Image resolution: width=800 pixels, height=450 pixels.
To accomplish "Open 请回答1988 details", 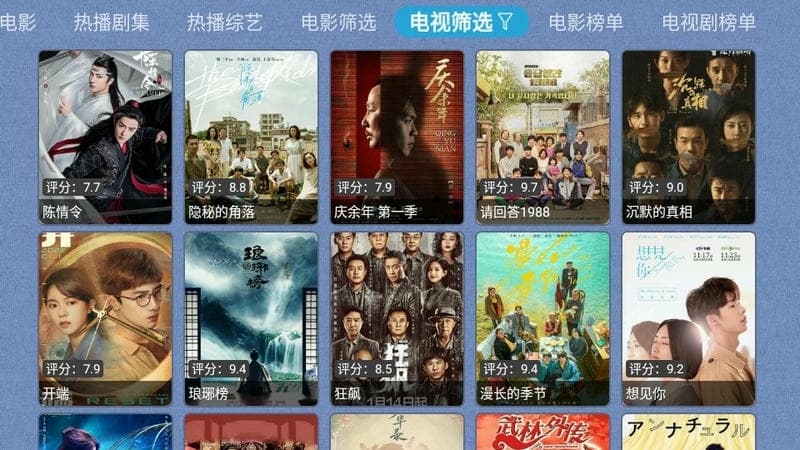I will (543, 137).
